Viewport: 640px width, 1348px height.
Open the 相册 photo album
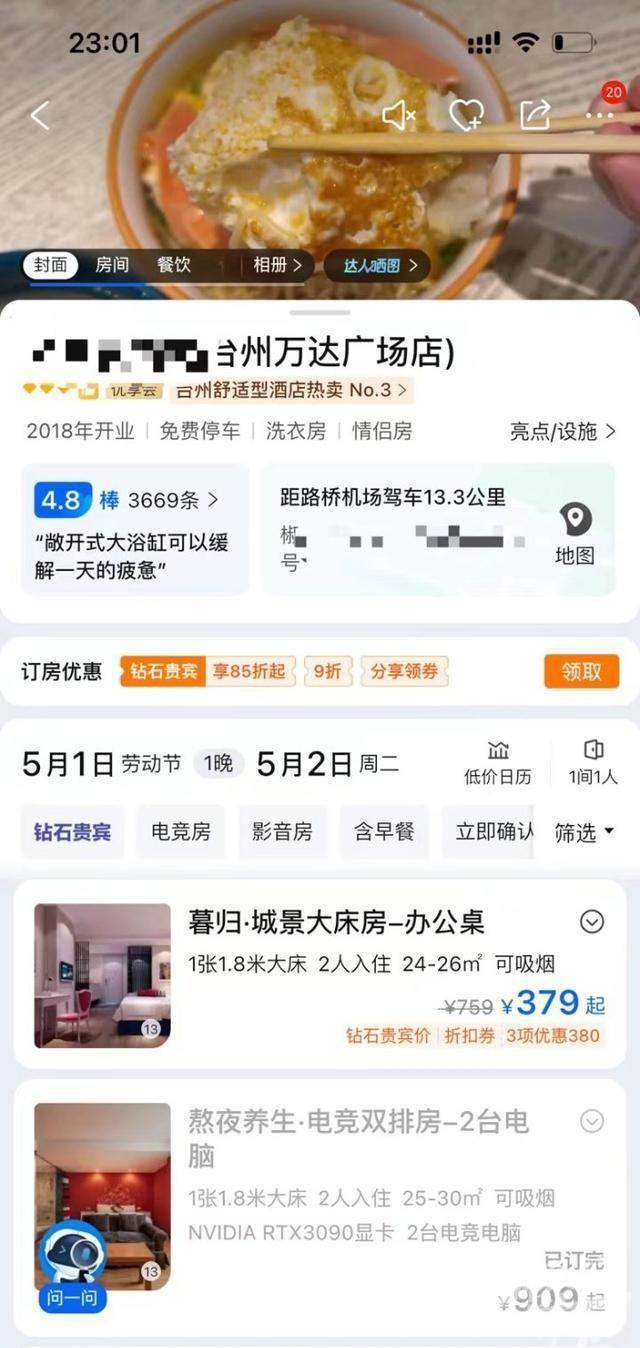(x=277, y=265)
